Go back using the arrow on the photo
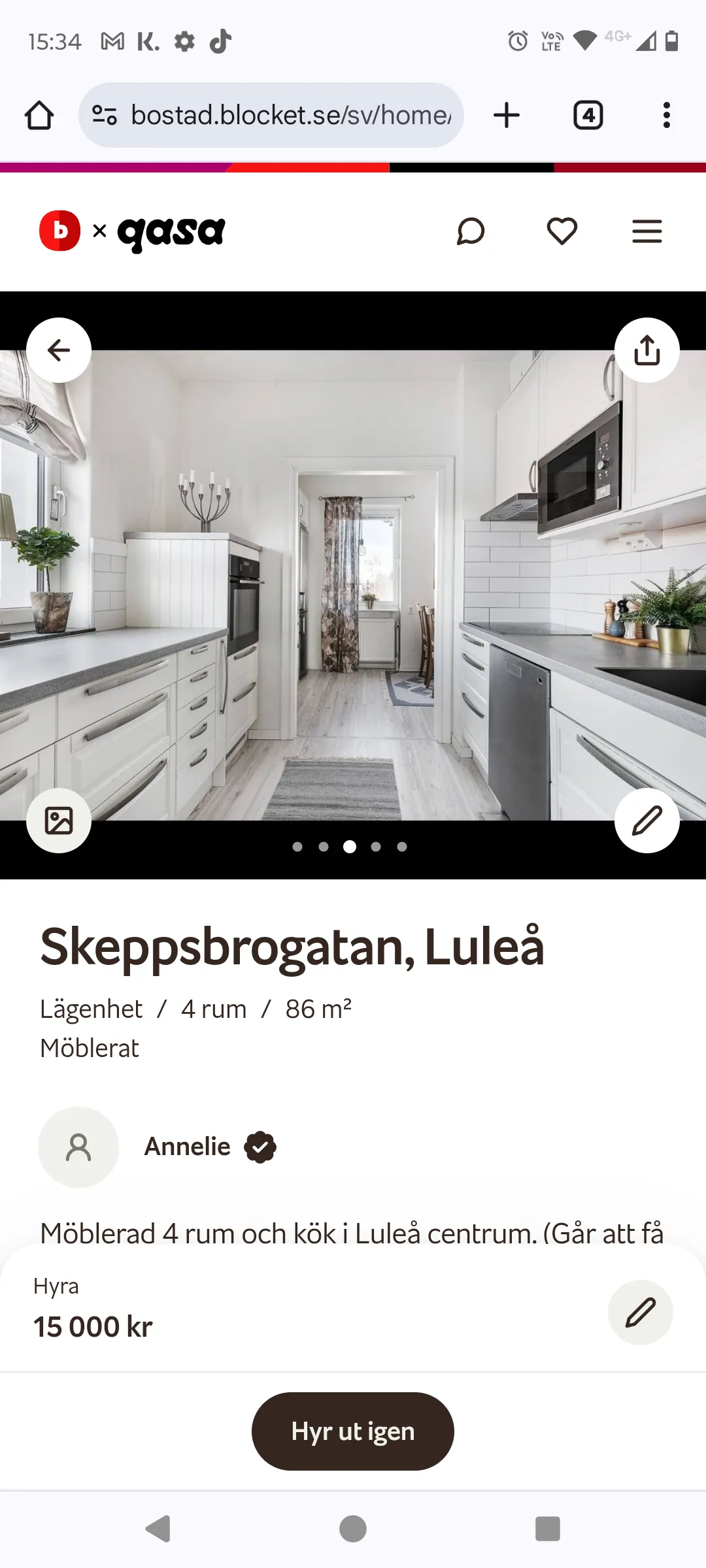 59,350
